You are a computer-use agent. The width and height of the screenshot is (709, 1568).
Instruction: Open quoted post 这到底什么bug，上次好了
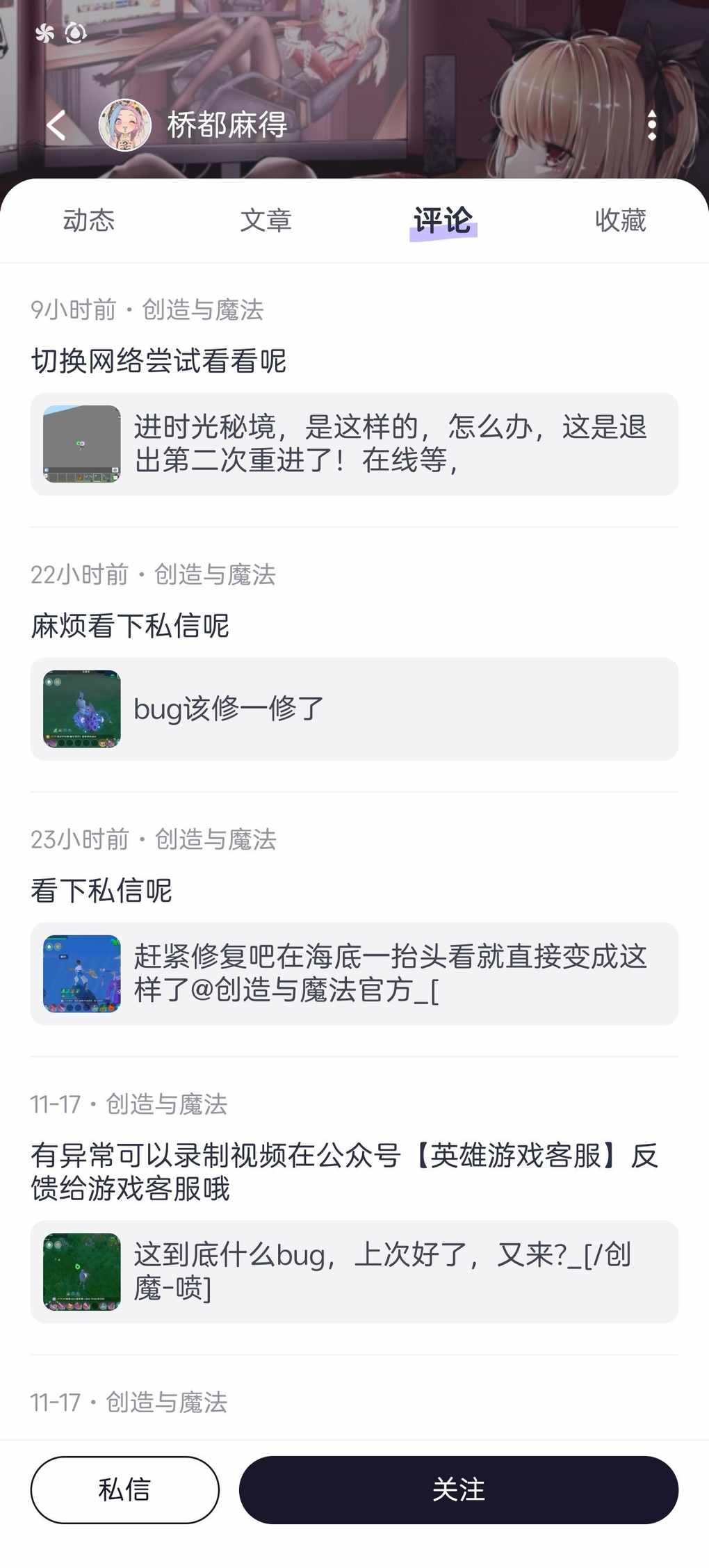354,1271
